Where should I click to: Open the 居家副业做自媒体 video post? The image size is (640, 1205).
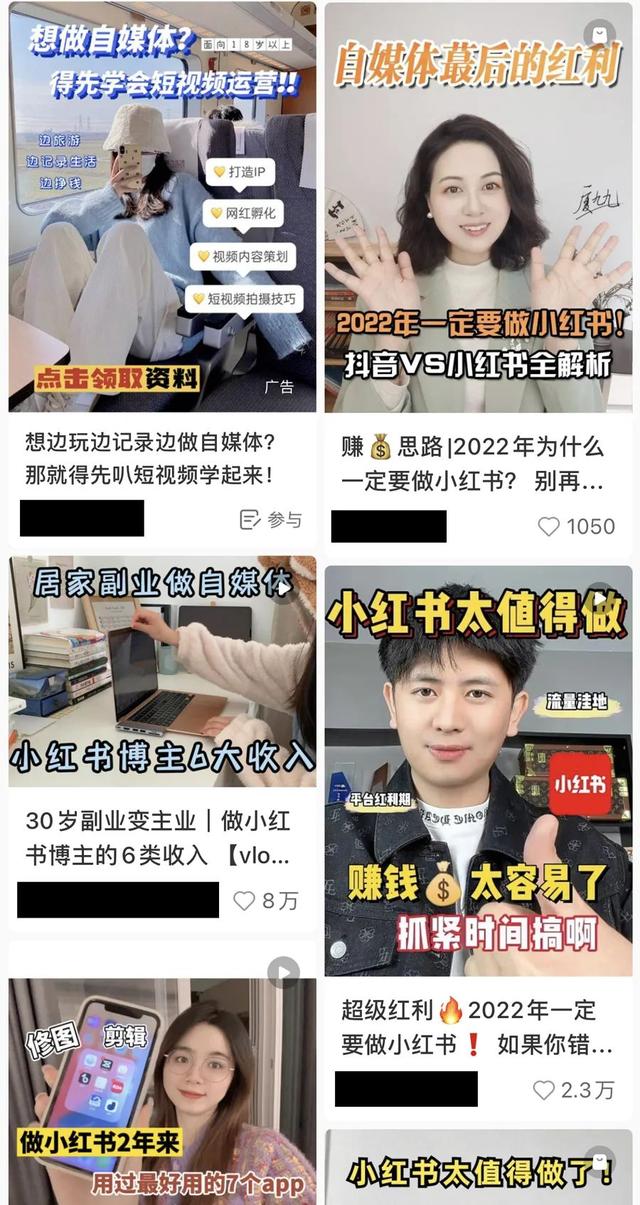point(162,671)
